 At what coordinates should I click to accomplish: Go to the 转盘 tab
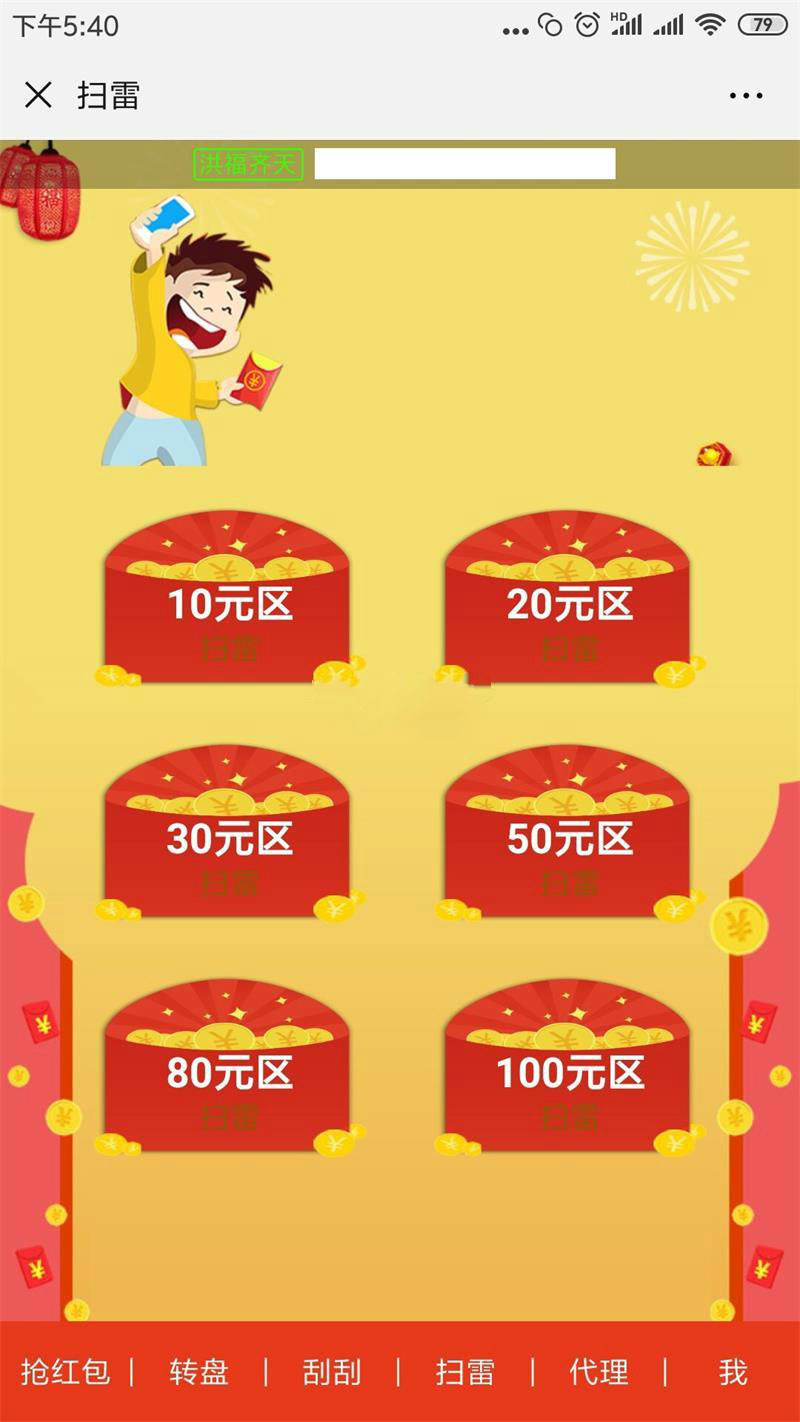point(199,1372)
